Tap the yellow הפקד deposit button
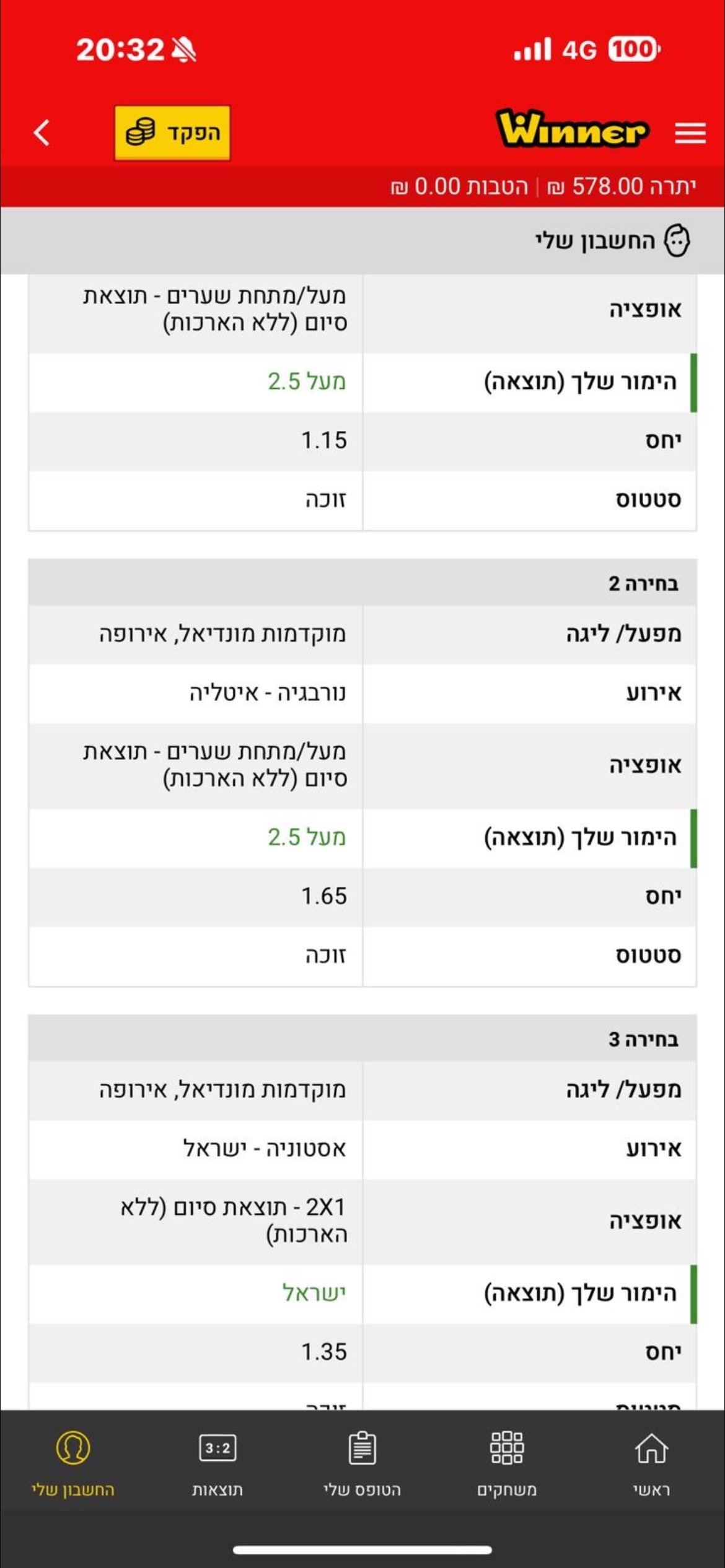The image size is (725, 1568). coord(172,133)
